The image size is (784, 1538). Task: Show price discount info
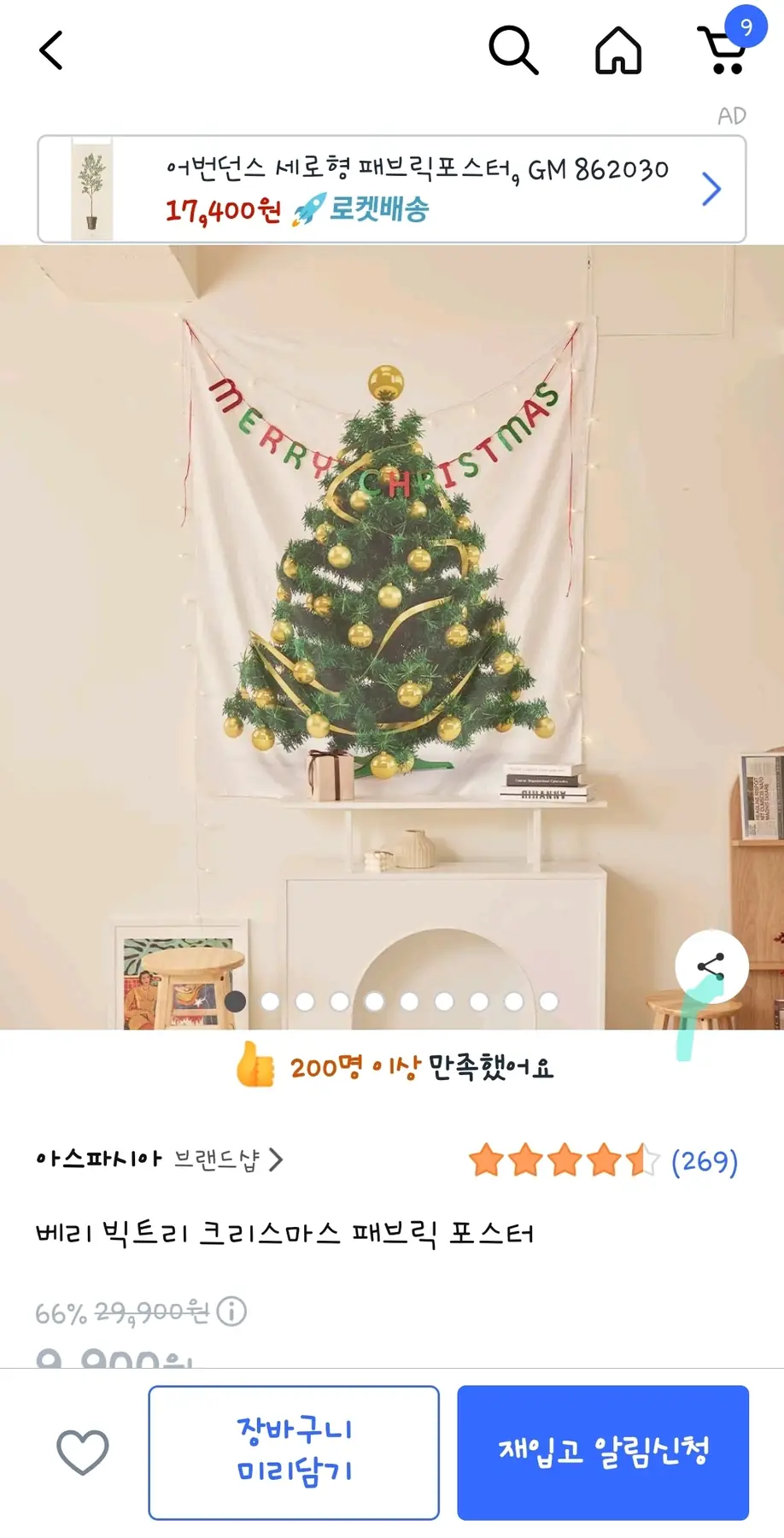(x=231, y=1311)
